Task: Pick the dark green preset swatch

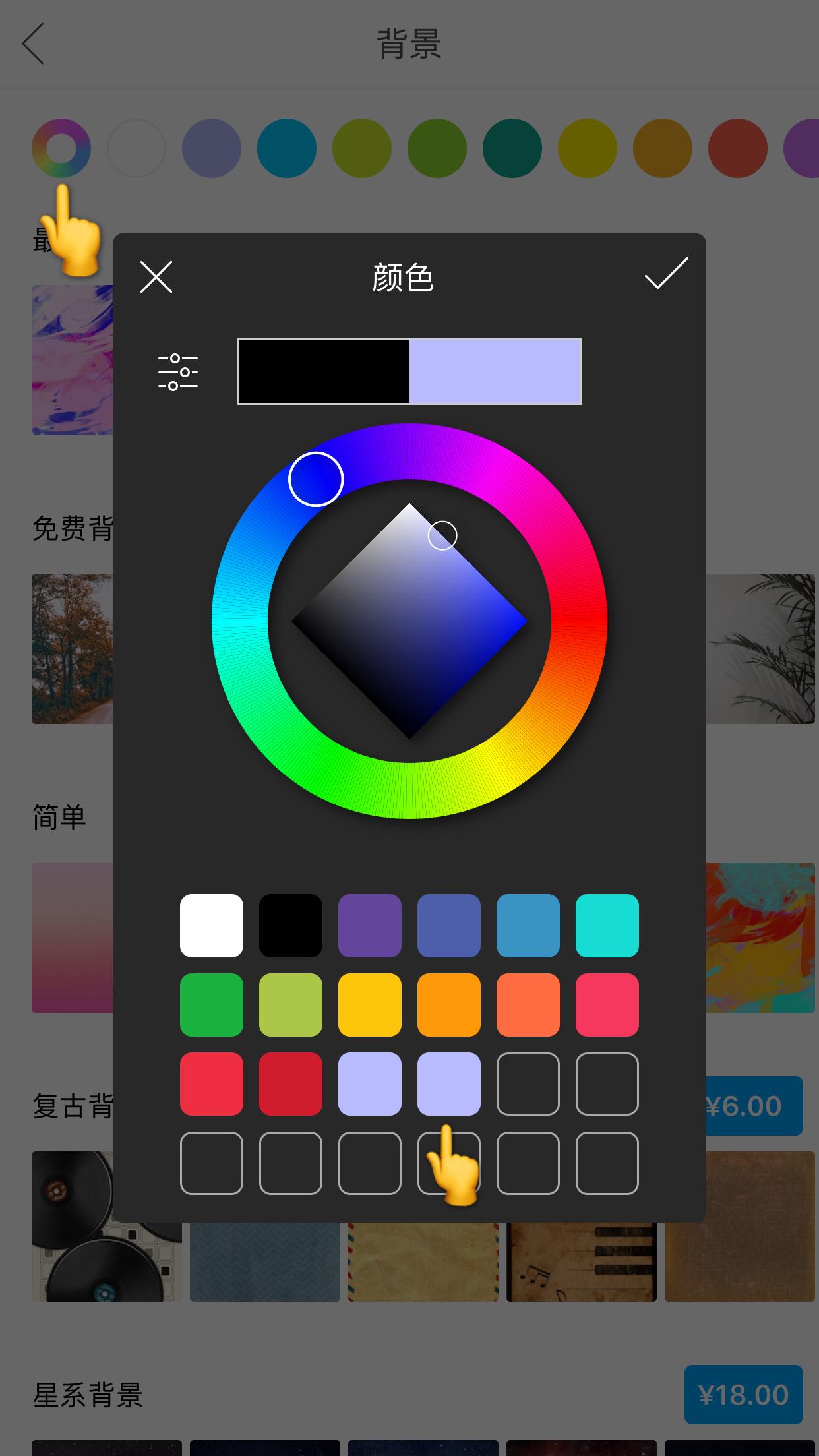Action: pos(212,1005)
